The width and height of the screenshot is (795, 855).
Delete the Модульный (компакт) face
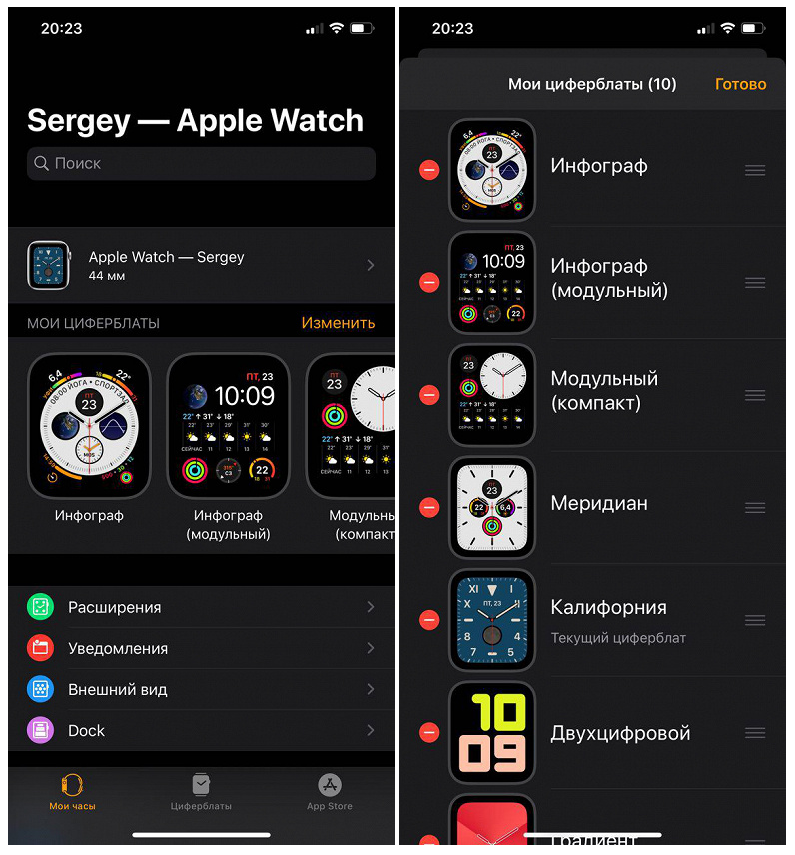[x=429, y=395]
